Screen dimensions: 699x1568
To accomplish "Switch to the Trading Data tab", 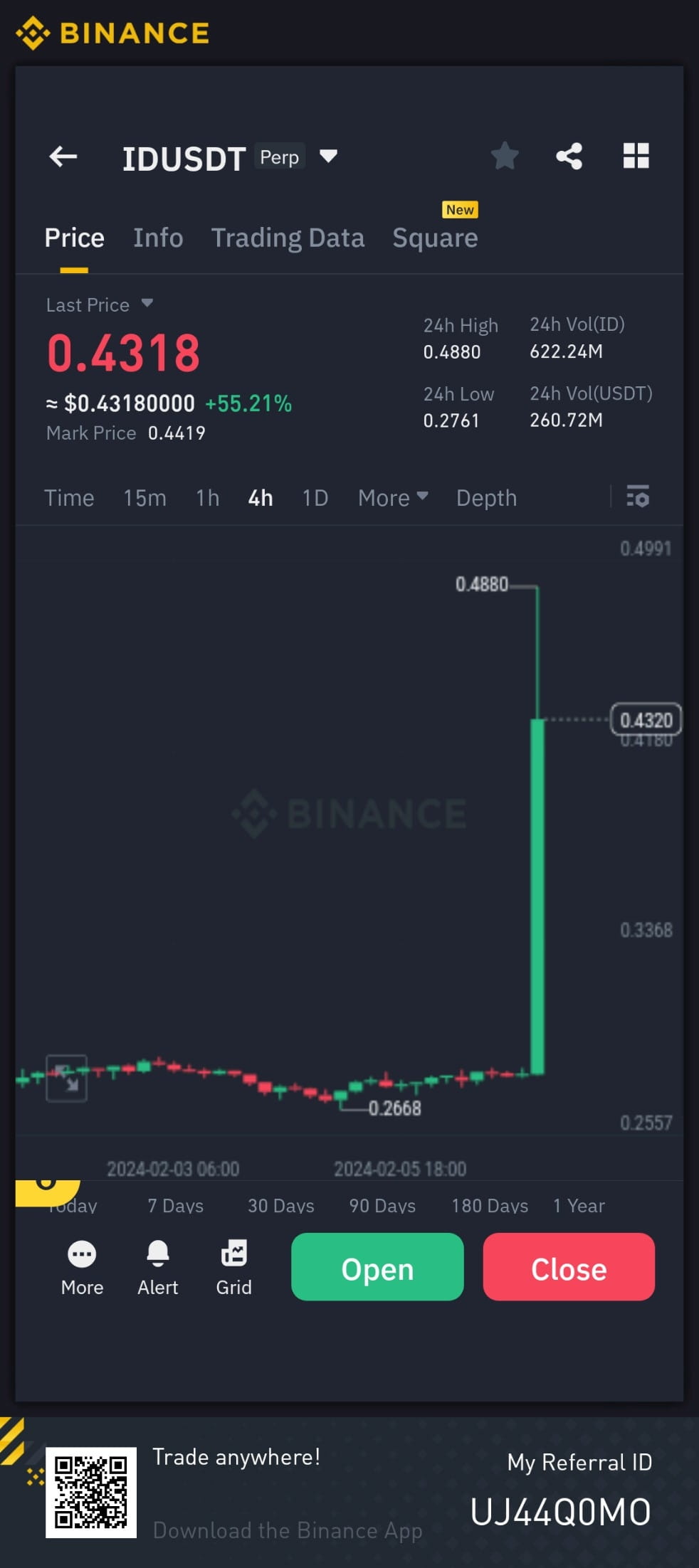I will click(x=288, y=238).
